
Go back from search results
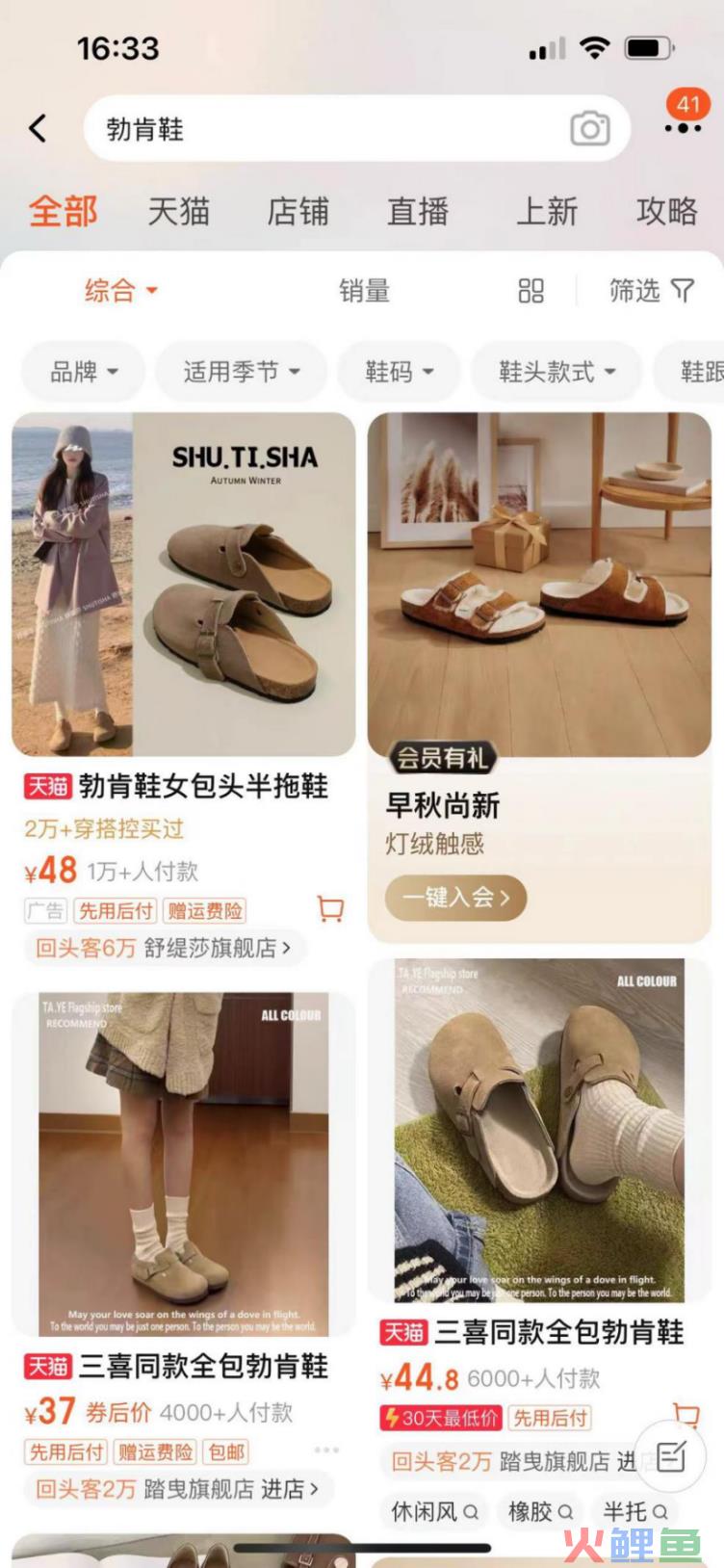click(38, 128)
